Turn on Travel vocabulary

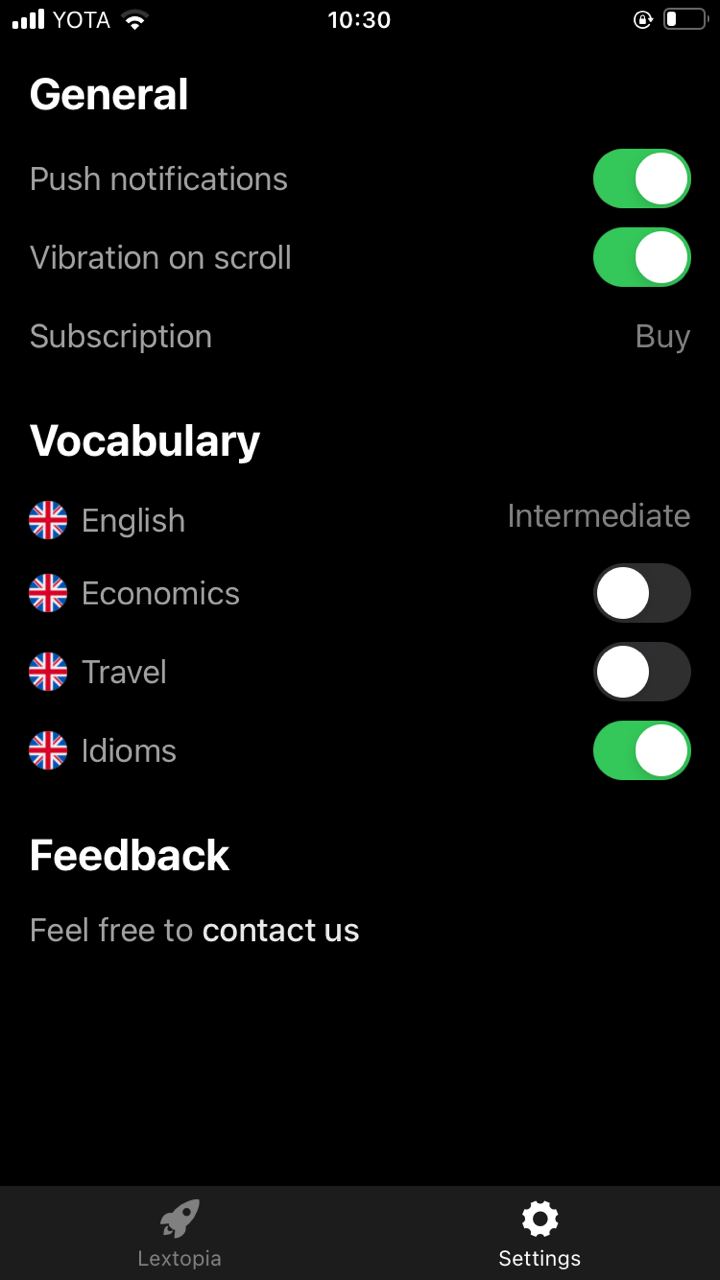(641, 672)
